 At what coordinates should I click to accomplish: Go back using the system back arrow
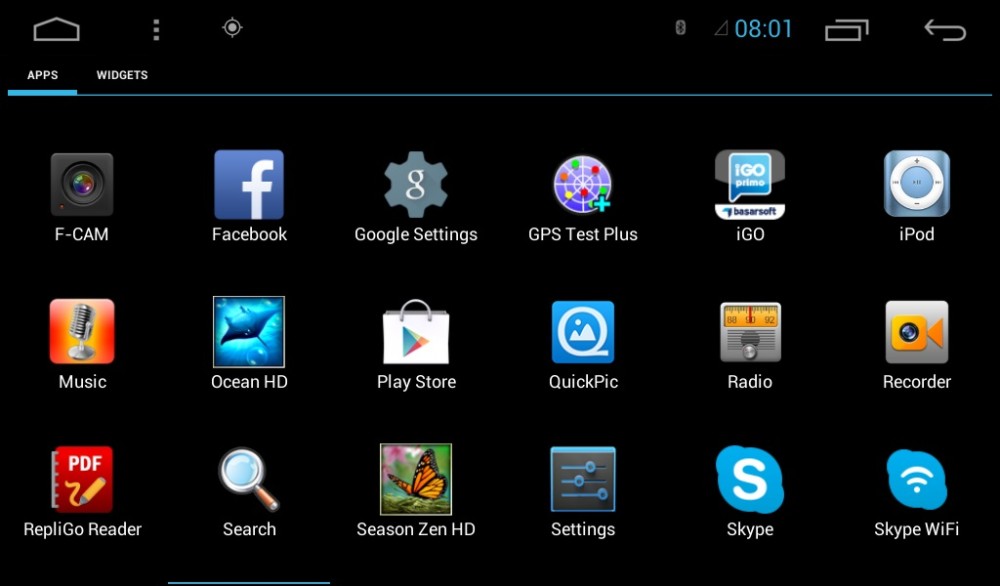(945, 30)
